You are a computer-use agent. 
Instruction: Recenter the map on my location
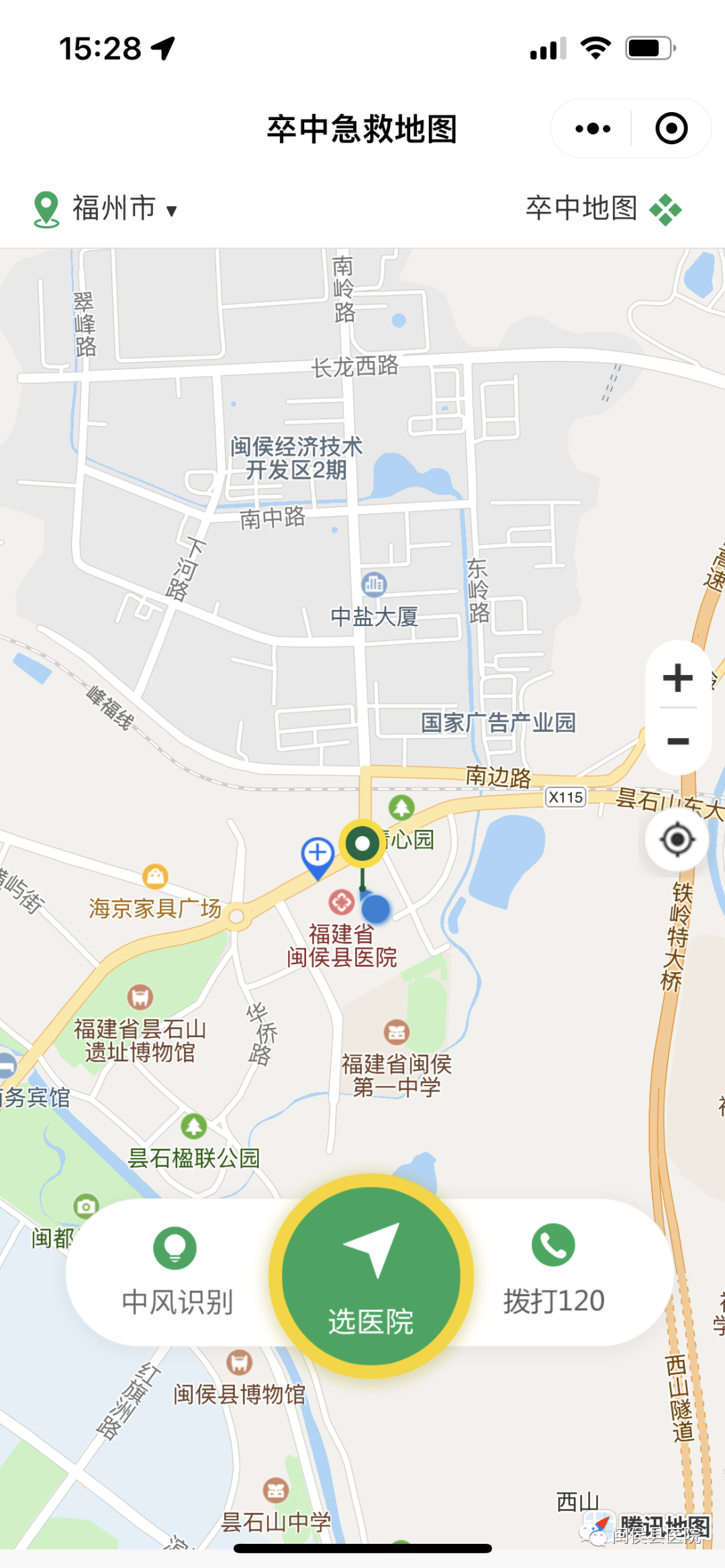point(677,839)
